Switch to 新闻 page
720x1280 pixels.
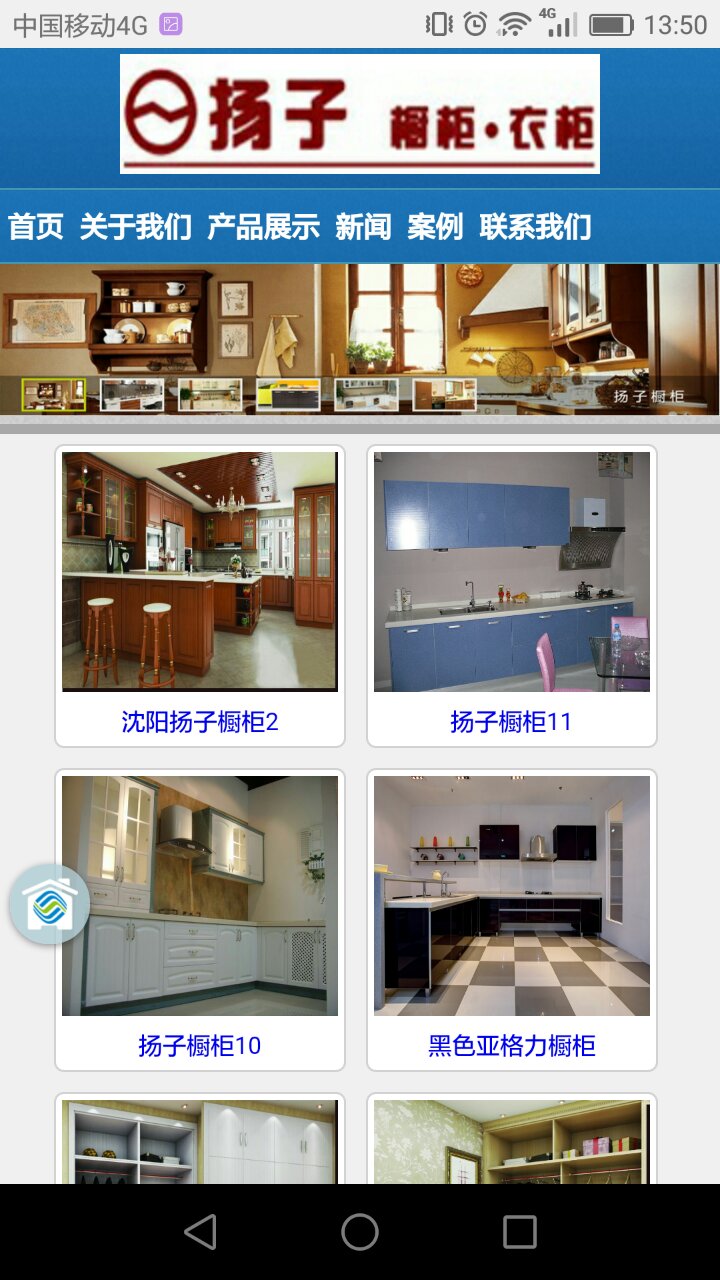(363, 227)
